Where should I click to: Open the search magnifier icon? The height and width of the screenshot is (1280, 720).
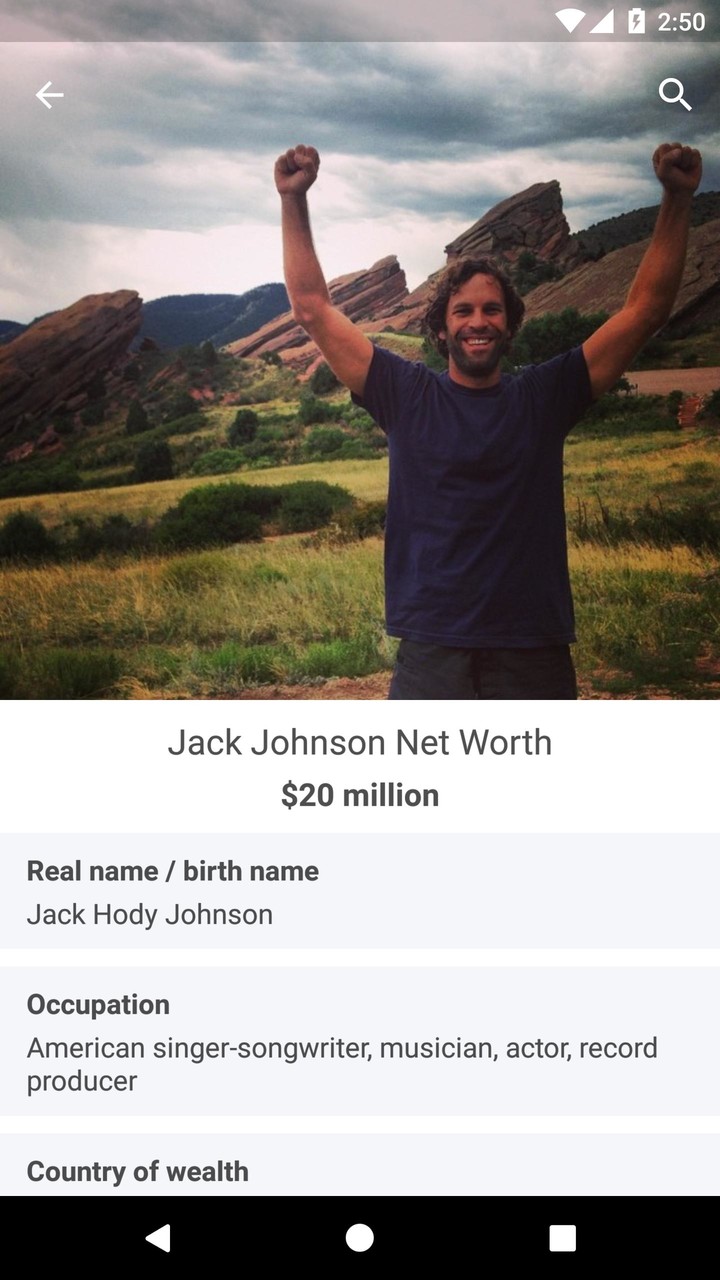point(675,95)
